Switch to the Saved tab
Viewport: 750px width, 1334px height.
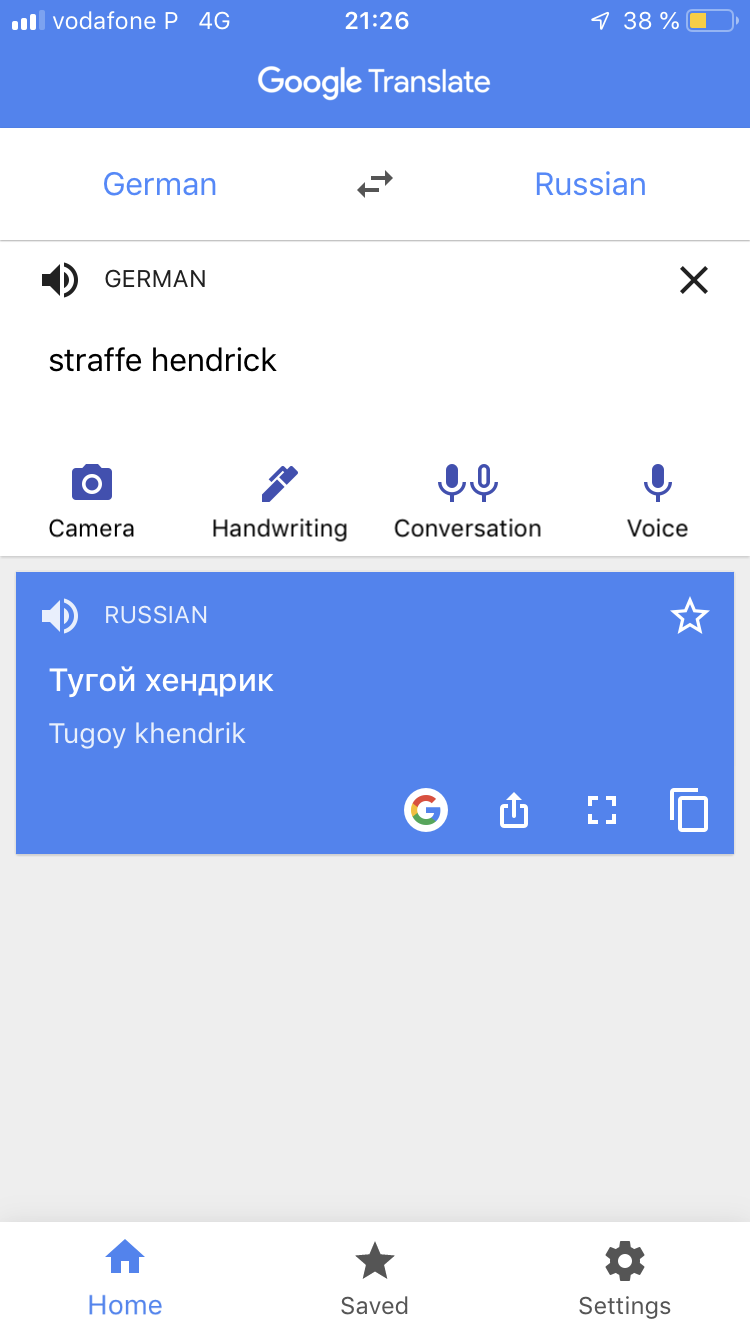point(375,1278)
